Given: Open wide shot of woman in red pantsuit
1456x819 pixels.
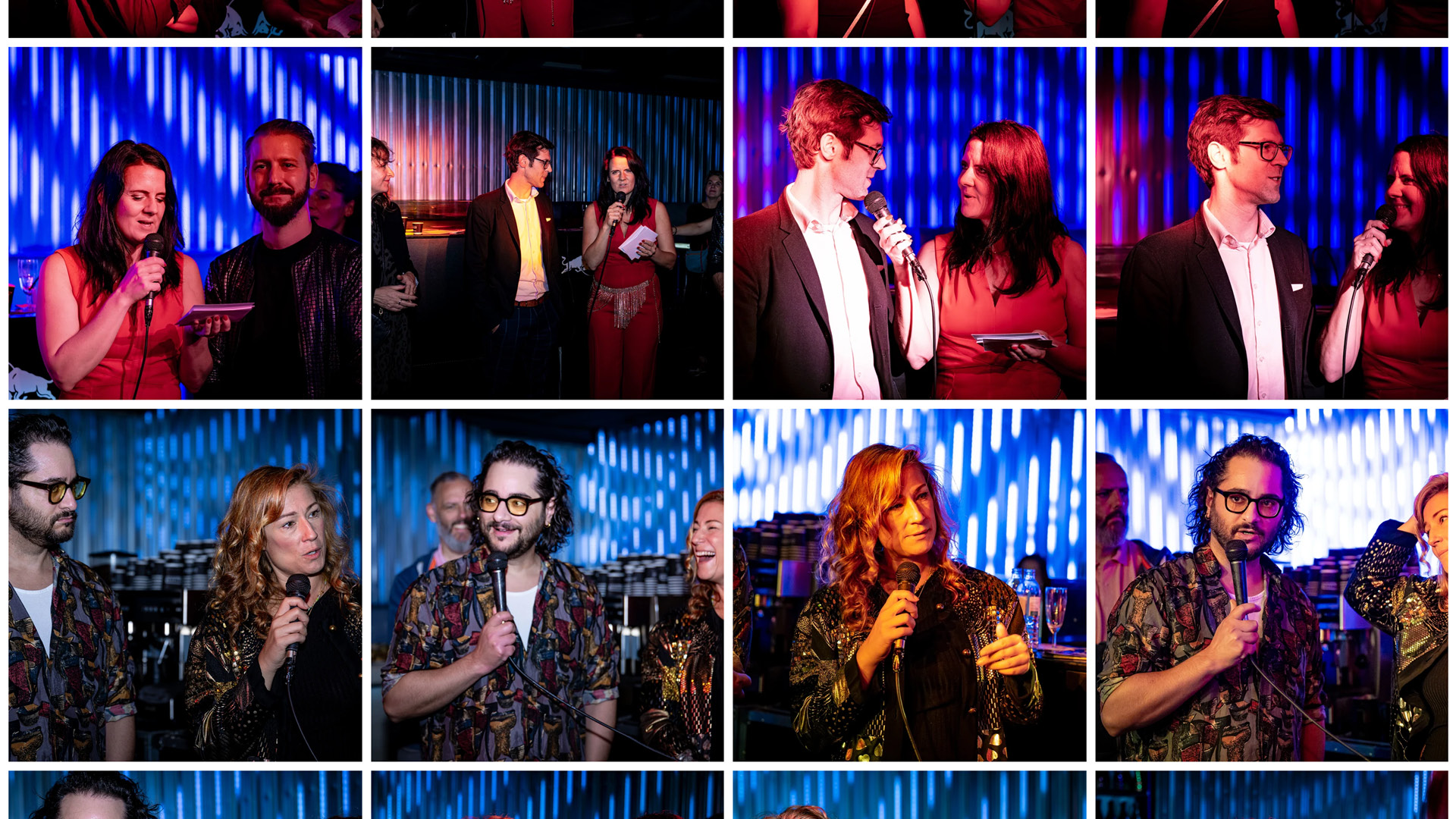Looking at the screenshot, I should (547, 223).
